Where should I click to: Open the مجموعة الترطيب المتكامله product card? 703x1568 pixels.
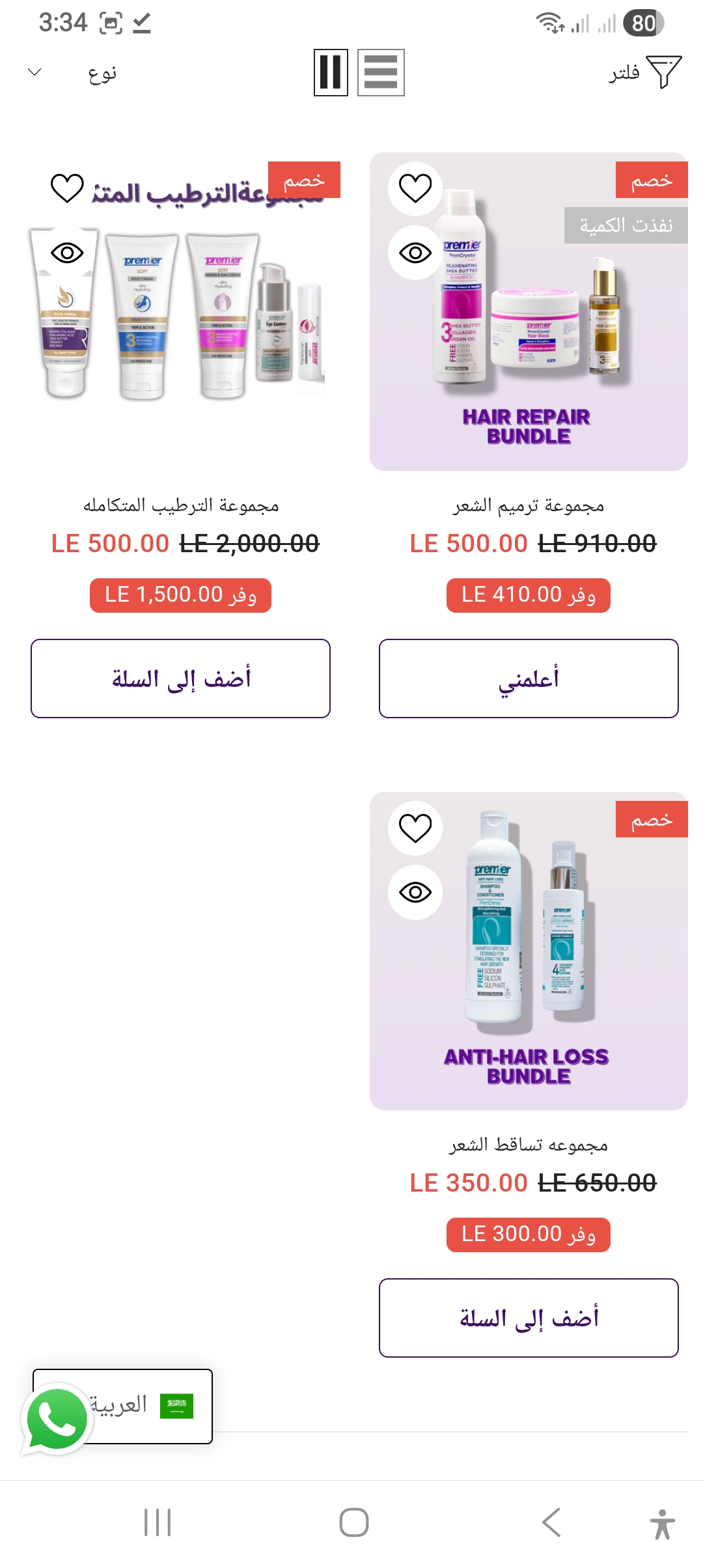point(181,339)
